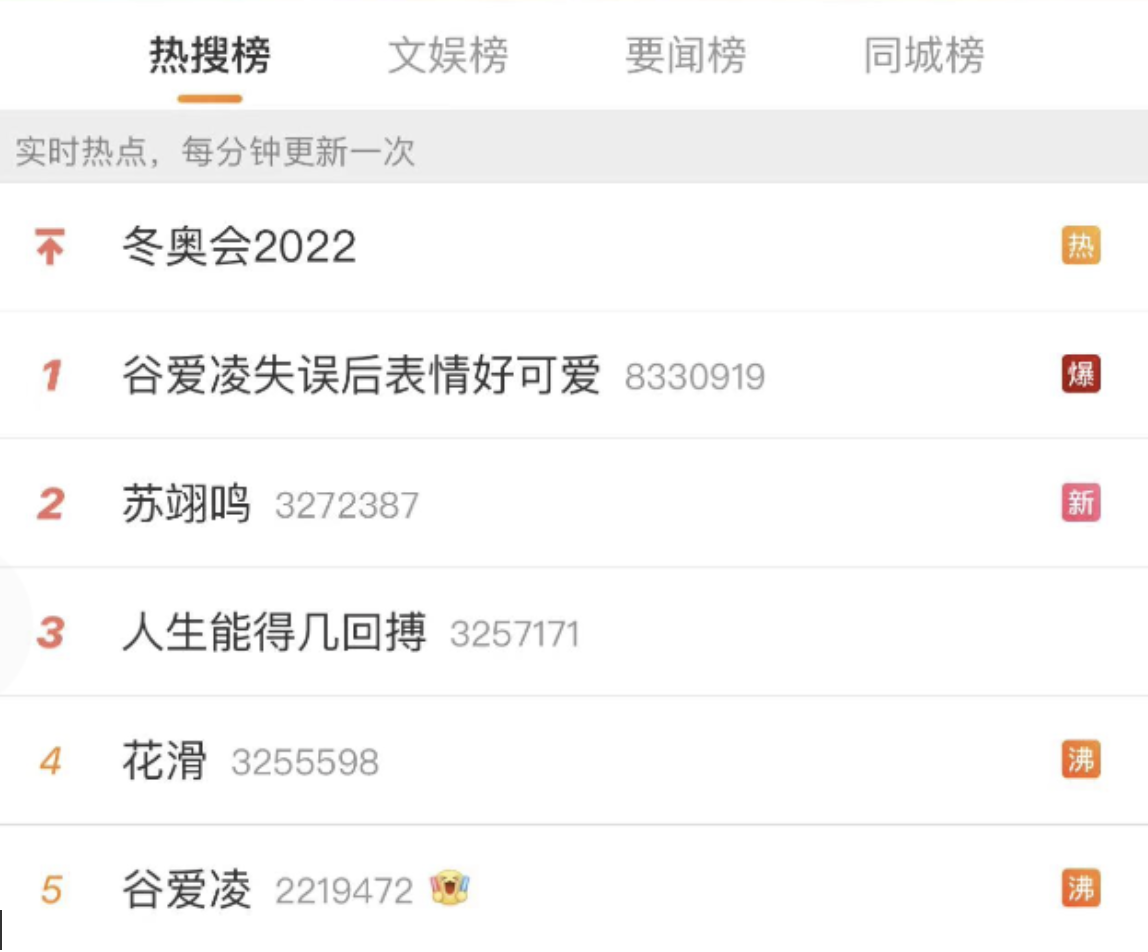The width and height of the screenshot is (1148, 952).
Task: Open fifth-ranked topic 谷爱凌
Action: 186,890
